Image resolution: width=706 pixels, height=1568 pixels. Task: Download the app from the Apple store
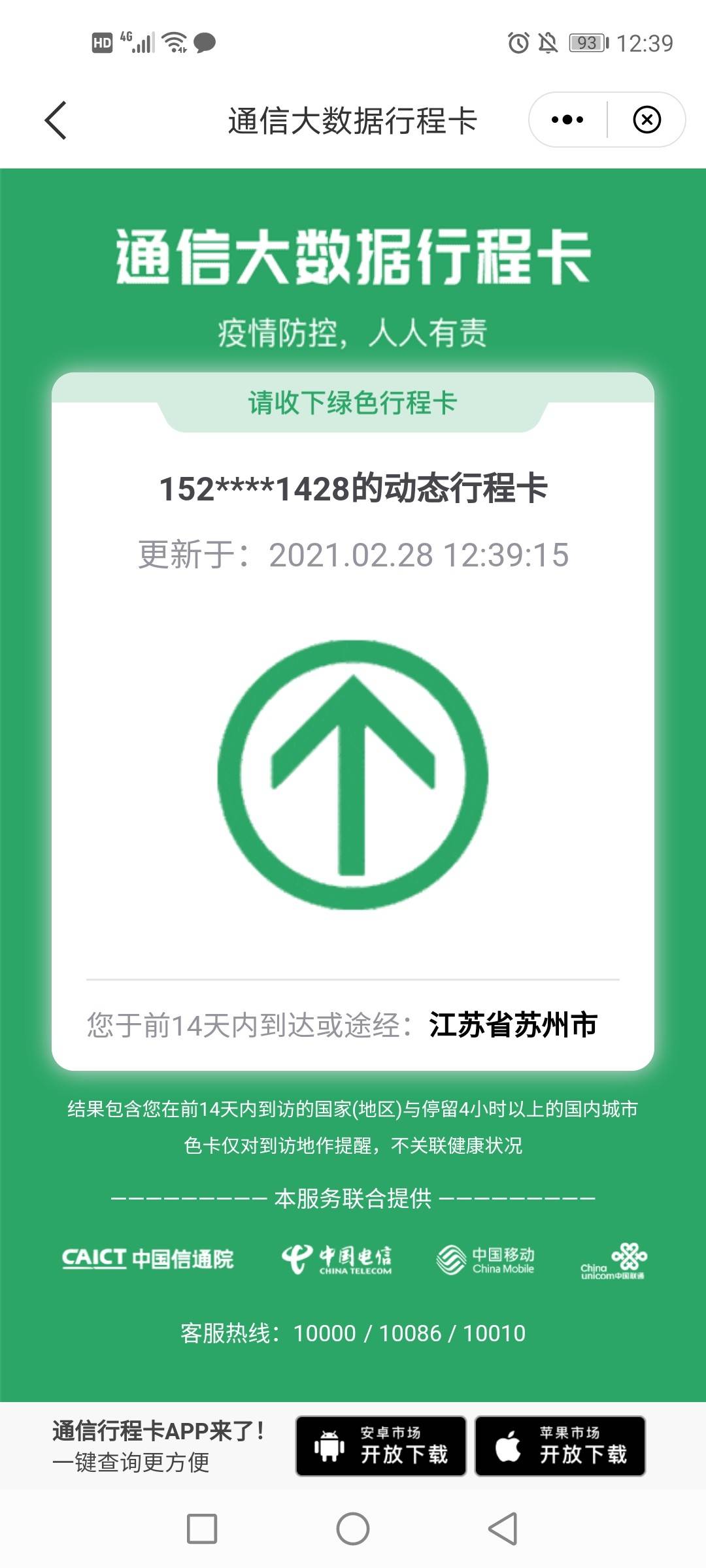(560, 1446)
